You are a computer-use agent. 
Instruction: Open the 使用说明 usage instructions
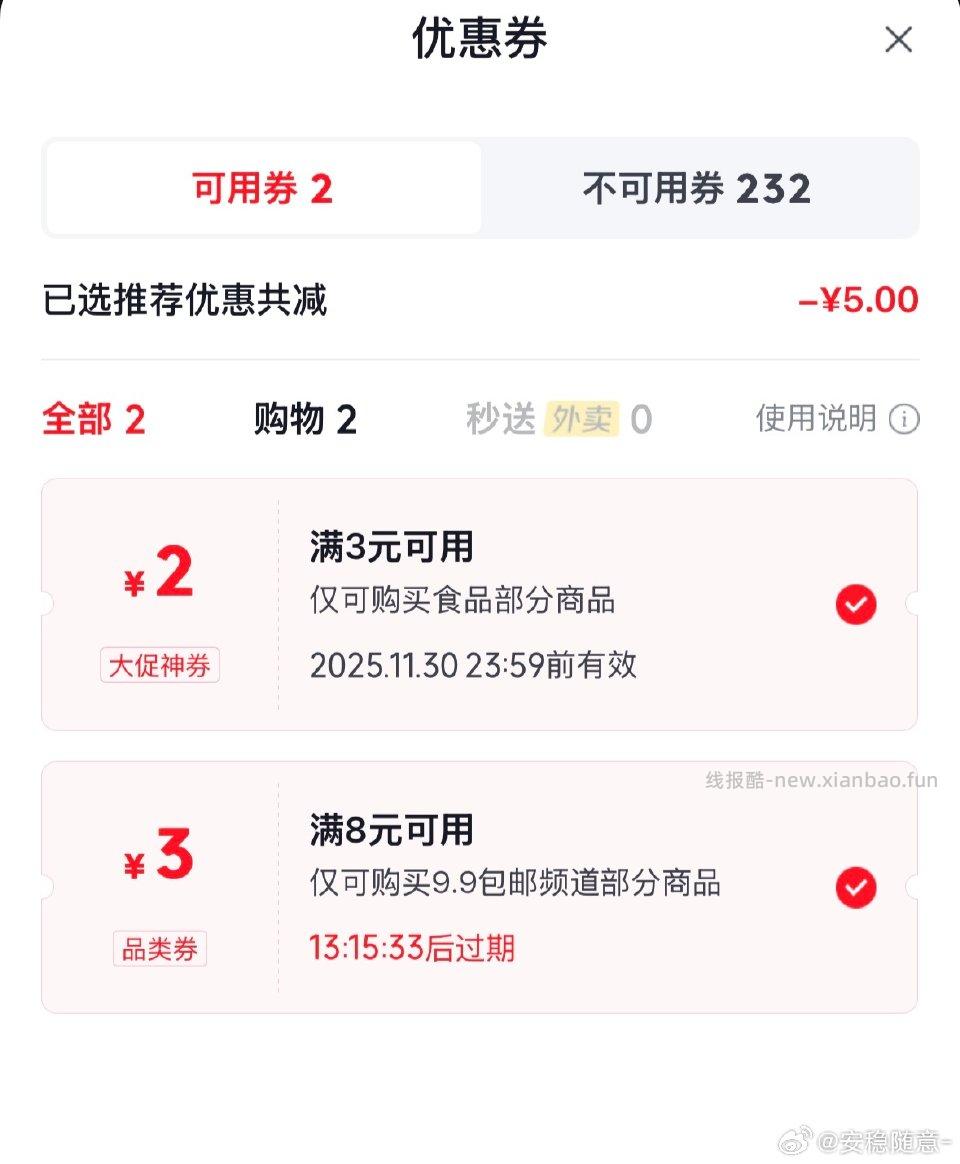coord(820,420)
